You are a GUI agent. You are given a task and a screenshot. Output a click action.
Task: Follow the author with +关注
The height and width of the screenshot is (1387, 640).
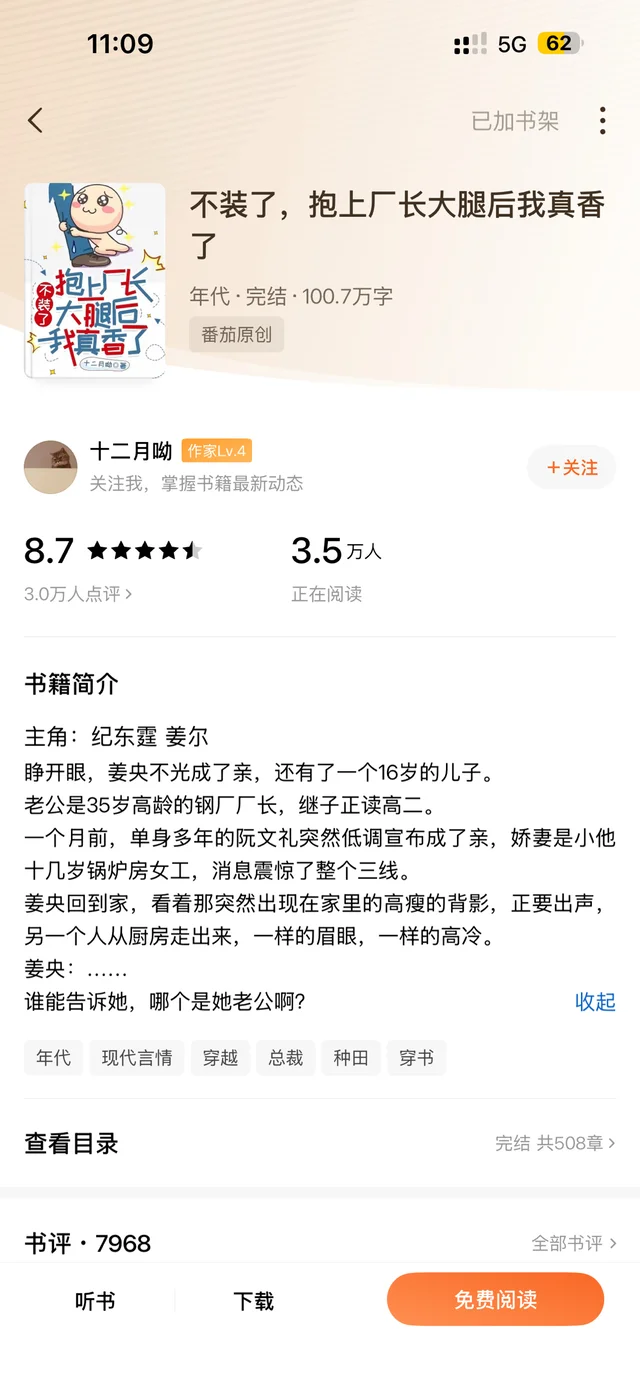[x=572, y=467]
